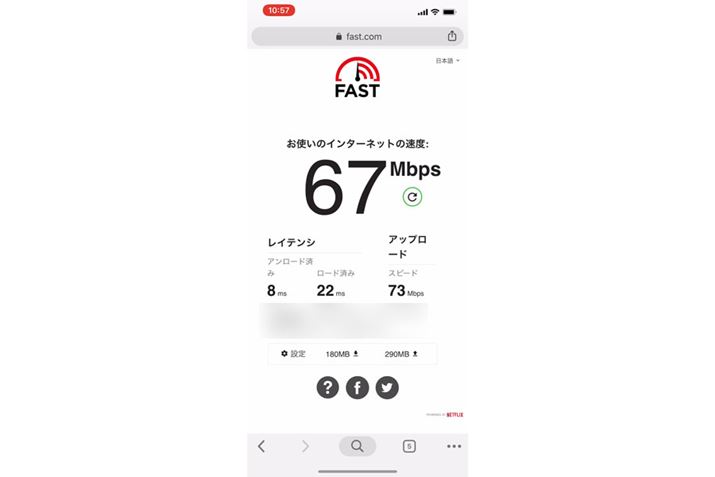The height and width of the screenshot is (477, 715).
Task: Share this page from the address bar
Action: [x=452, y=37]
